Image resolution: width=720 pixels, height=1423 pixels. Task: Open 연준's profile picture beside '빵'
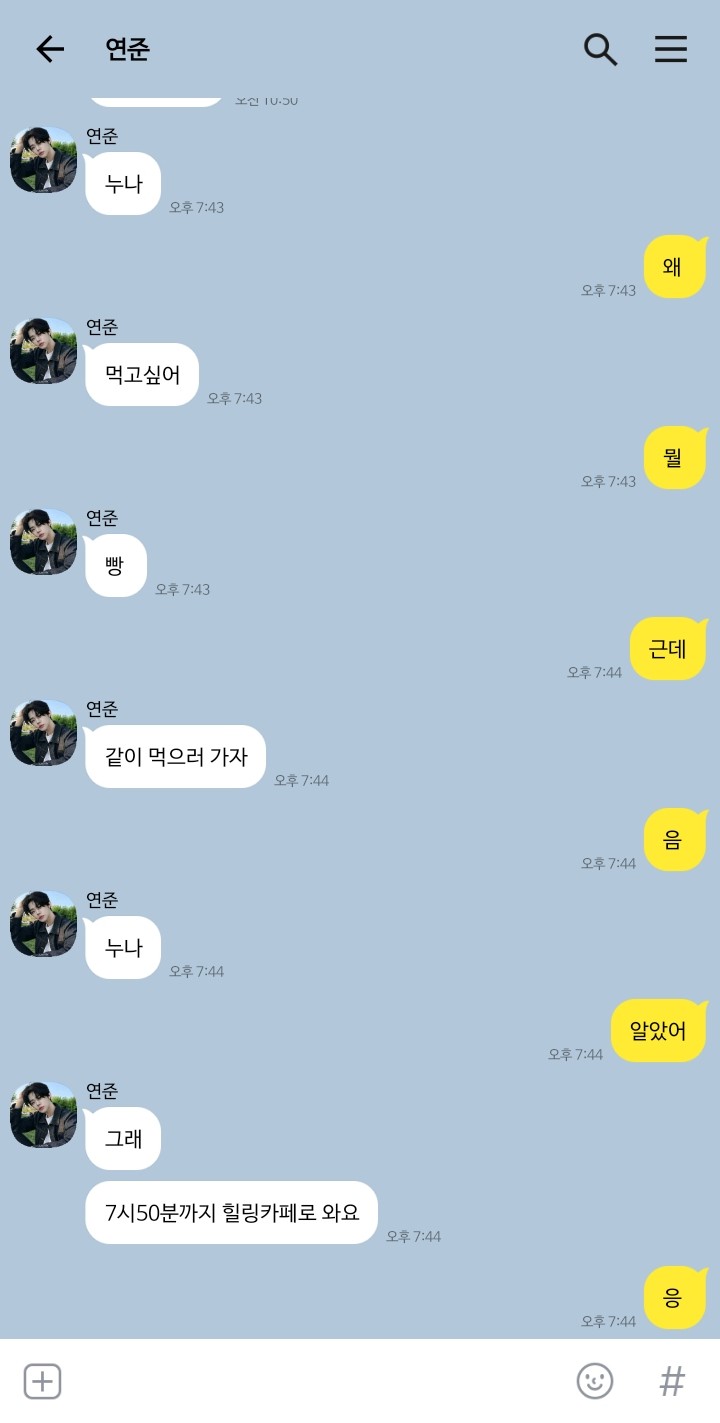pyautogui.click(x=43, y=542)
